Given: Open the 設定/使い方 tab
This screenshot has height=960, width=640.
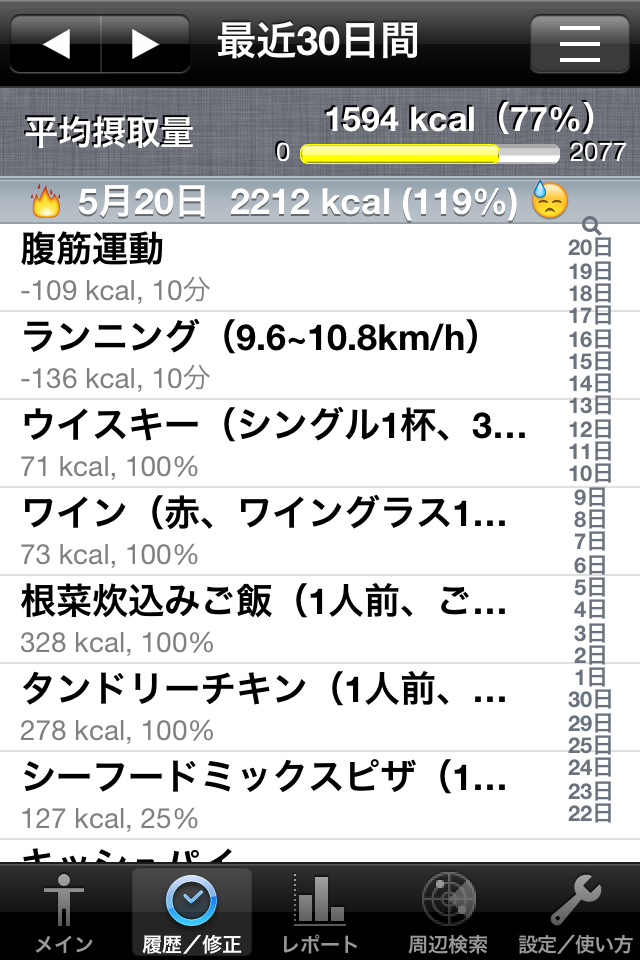Looking at the screenshot, I should (575, 911).
